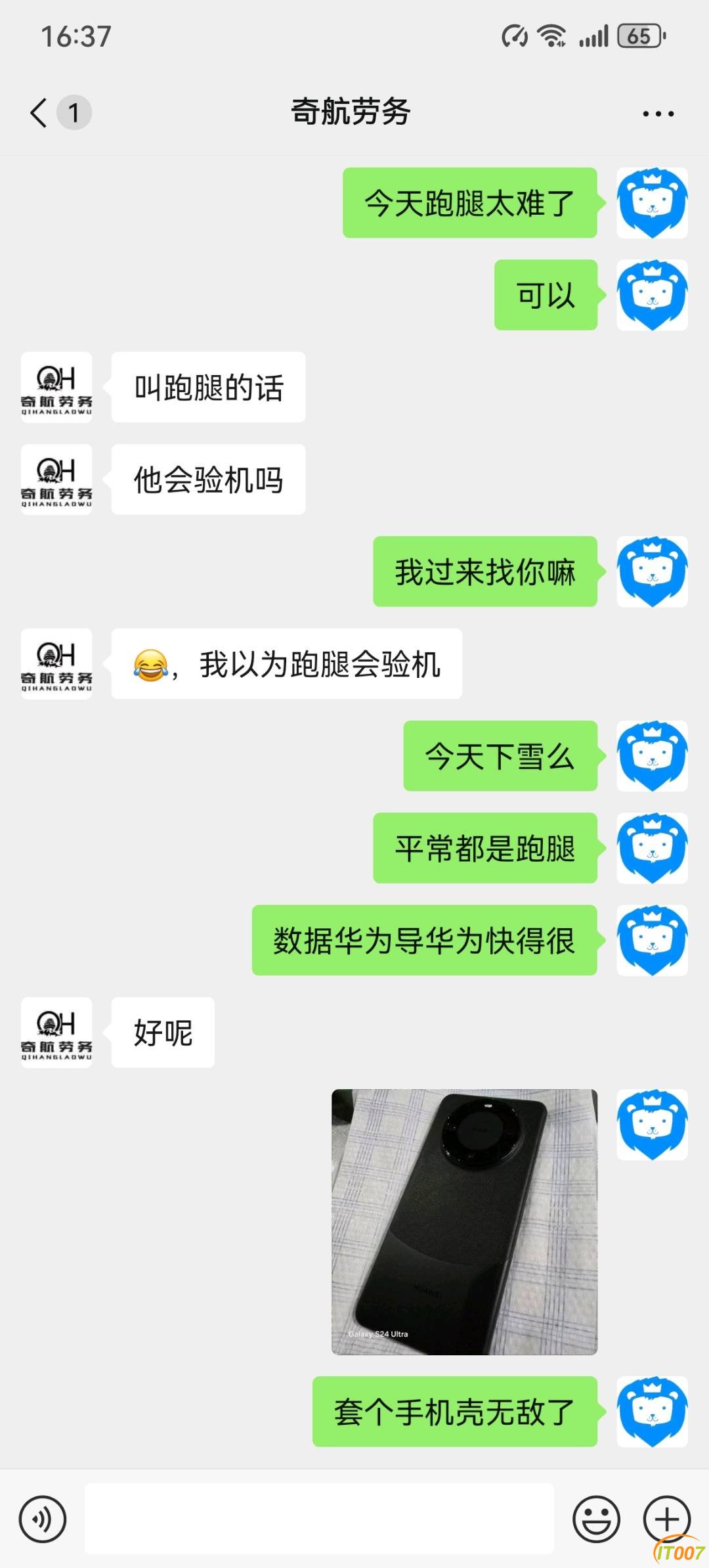This screenshot has width=709, height=1568.
Task: Open the three-dot chat info menu
Action: [x=658, y=114]
